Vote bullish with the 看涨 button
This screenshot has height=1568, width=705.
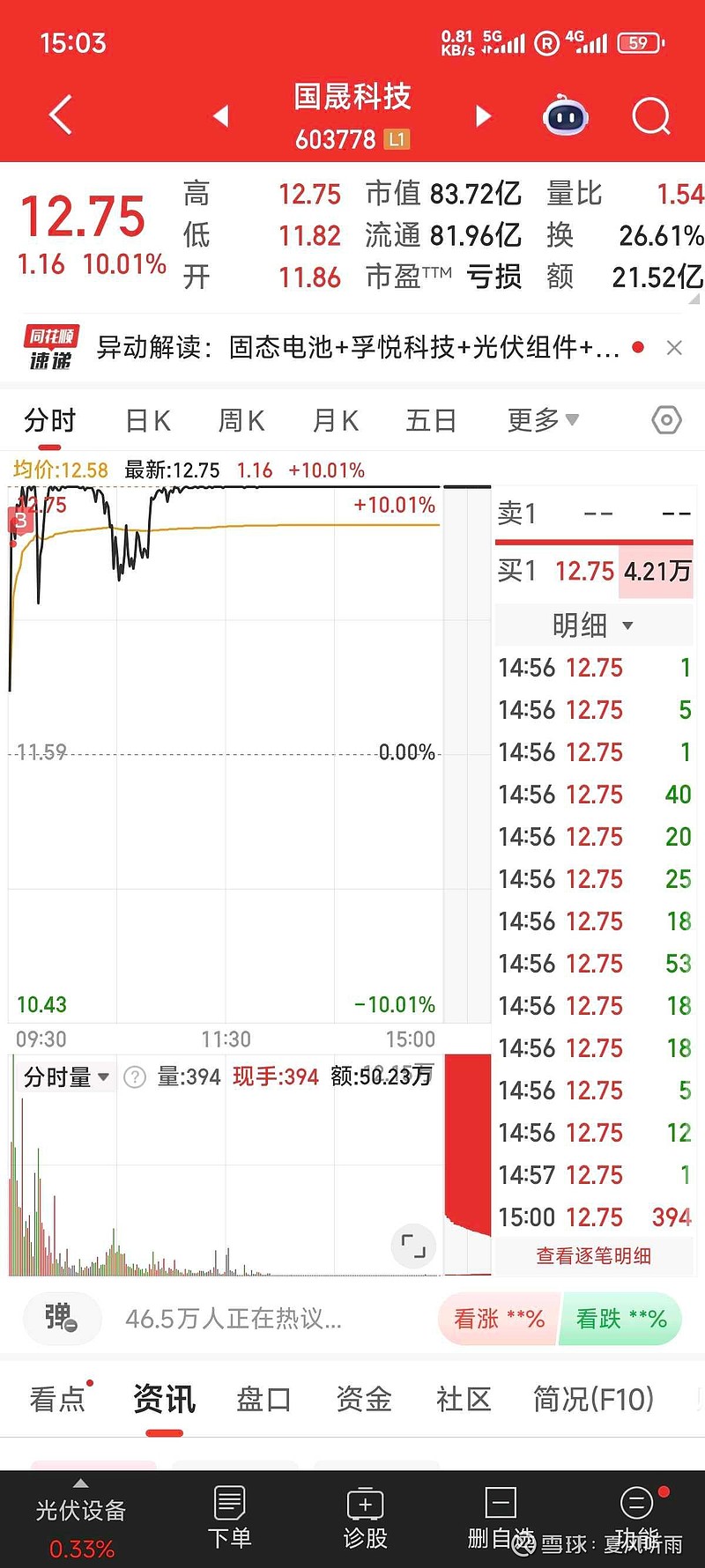[x=496, y=1319]
